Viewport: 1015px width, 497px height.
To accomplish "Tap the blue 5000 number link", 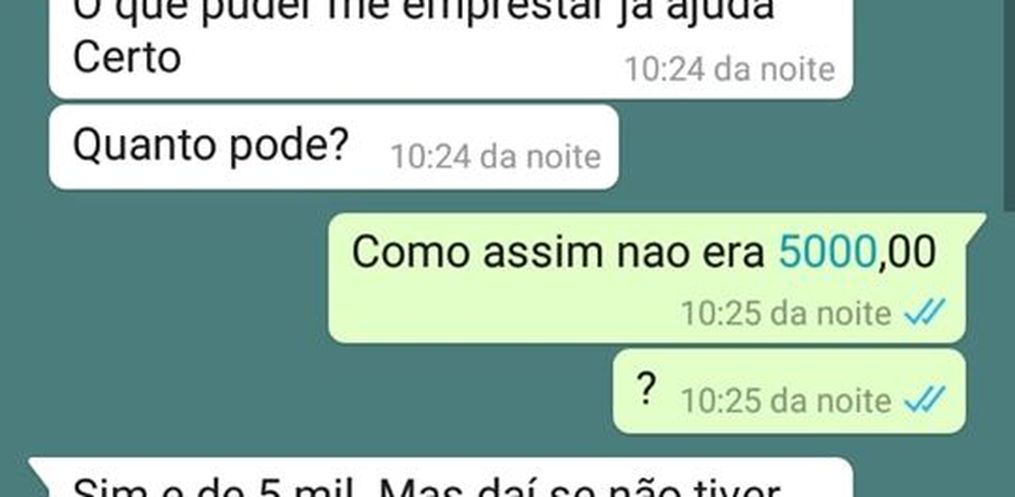I will (827, 253).
